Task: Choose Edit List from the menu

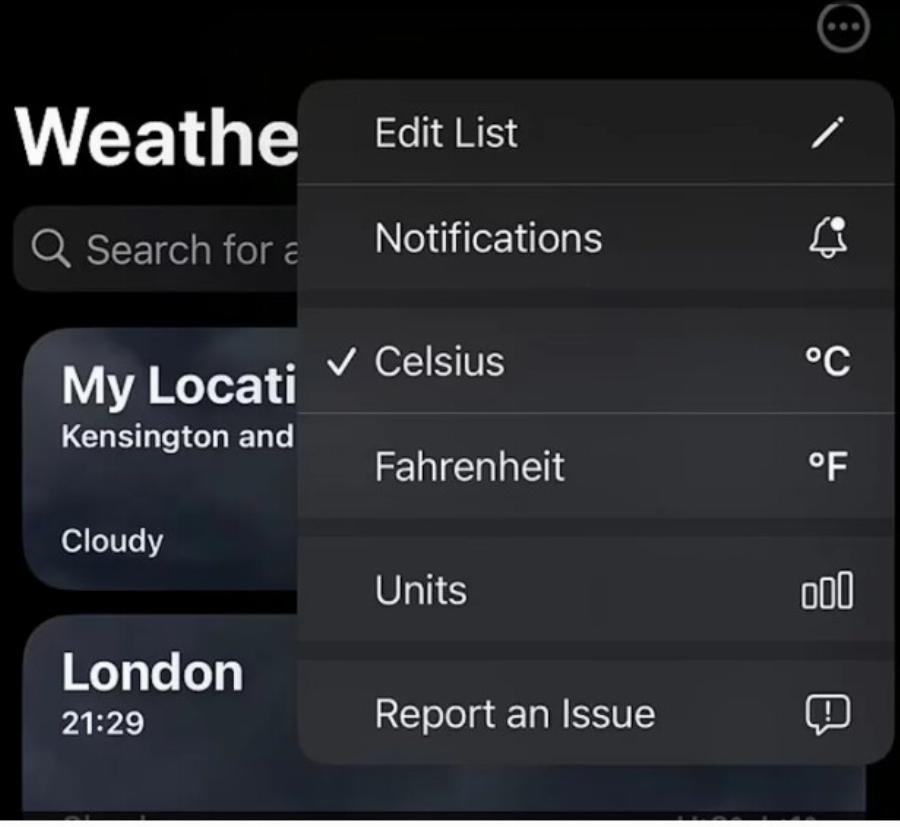Action: 595,133
